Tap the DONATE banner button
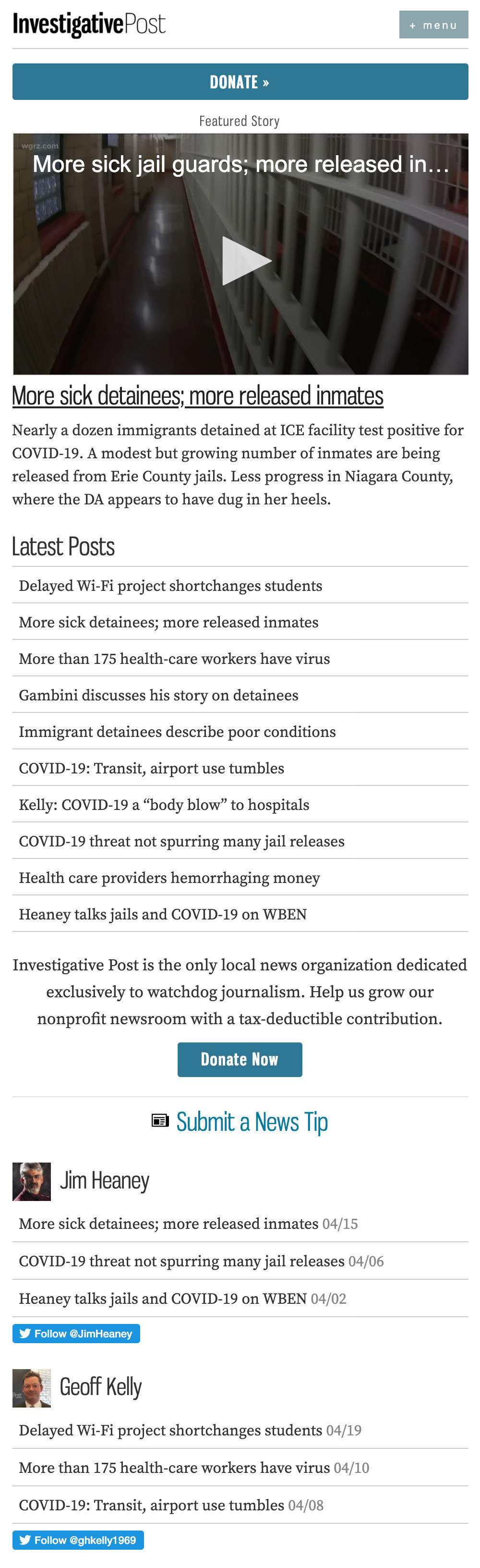The width and height of the screenshot is (480, 1568). 240,82
